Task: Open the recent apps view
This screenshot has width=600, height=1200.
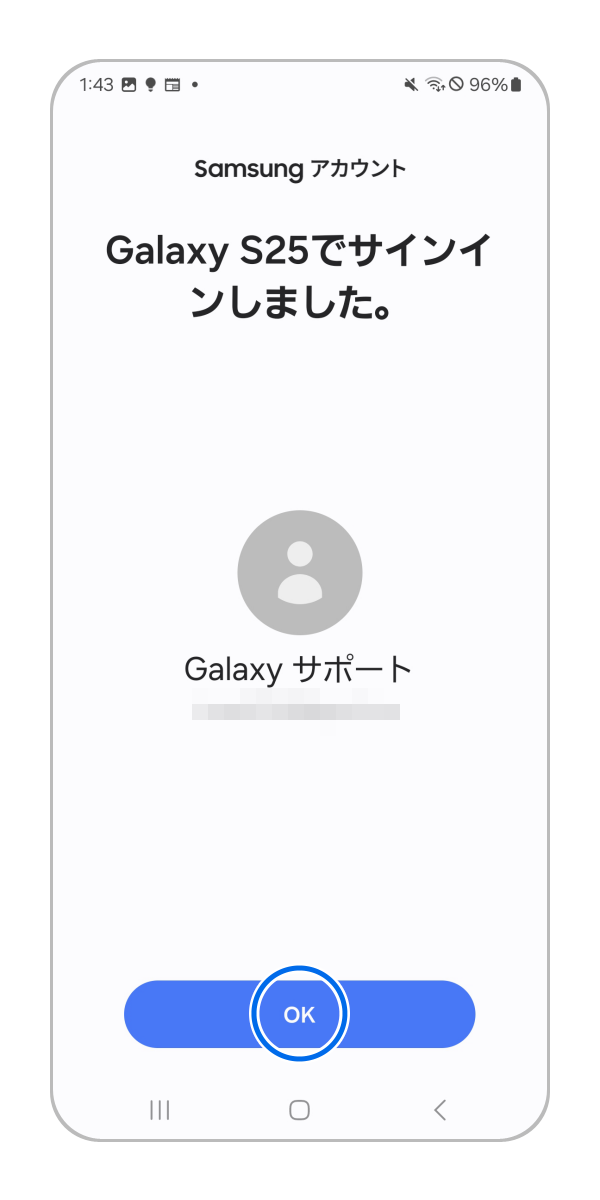Action: 159,1109
